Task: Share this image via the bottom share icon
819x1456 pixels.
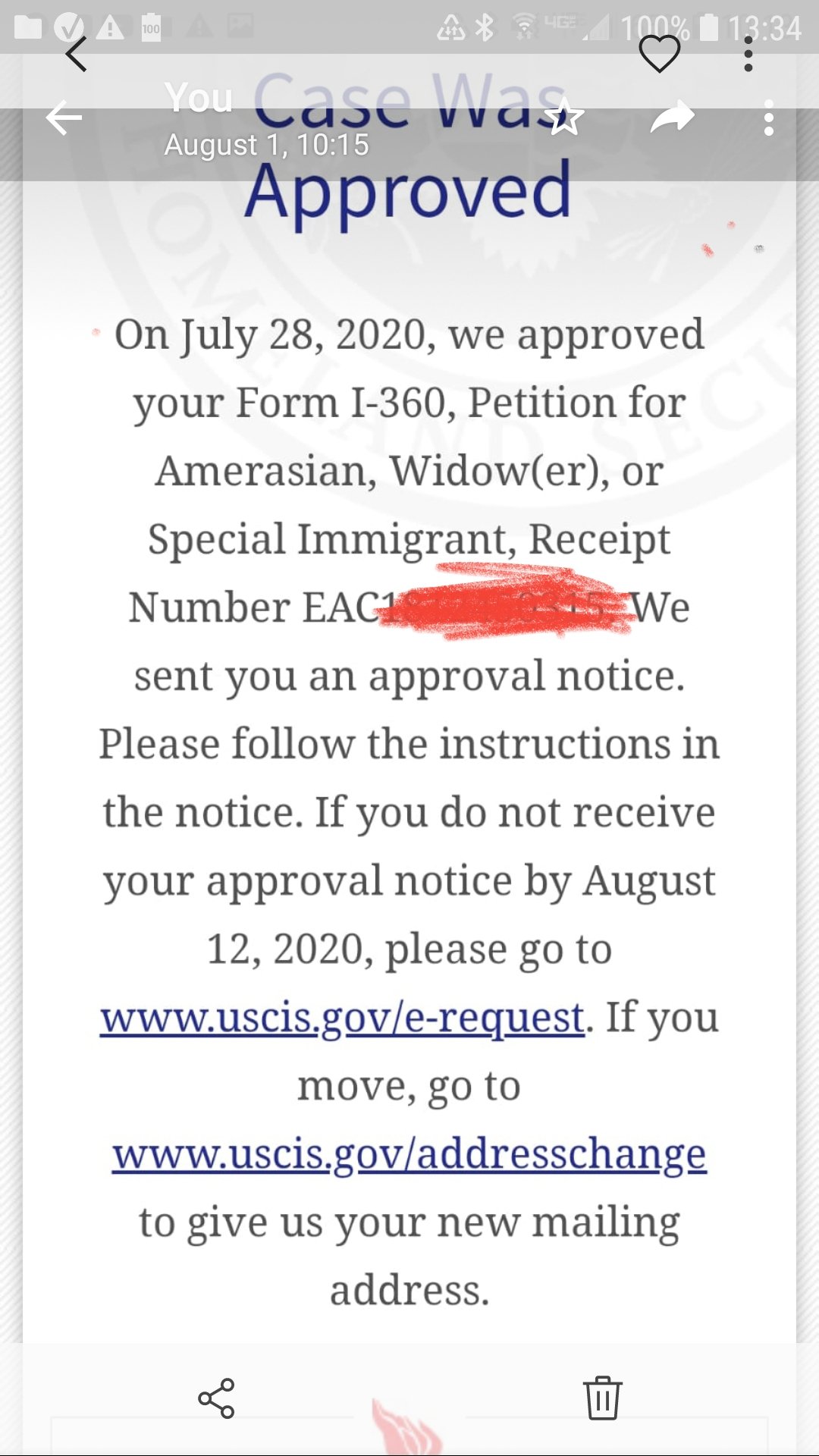Action: click(216, 1398)
